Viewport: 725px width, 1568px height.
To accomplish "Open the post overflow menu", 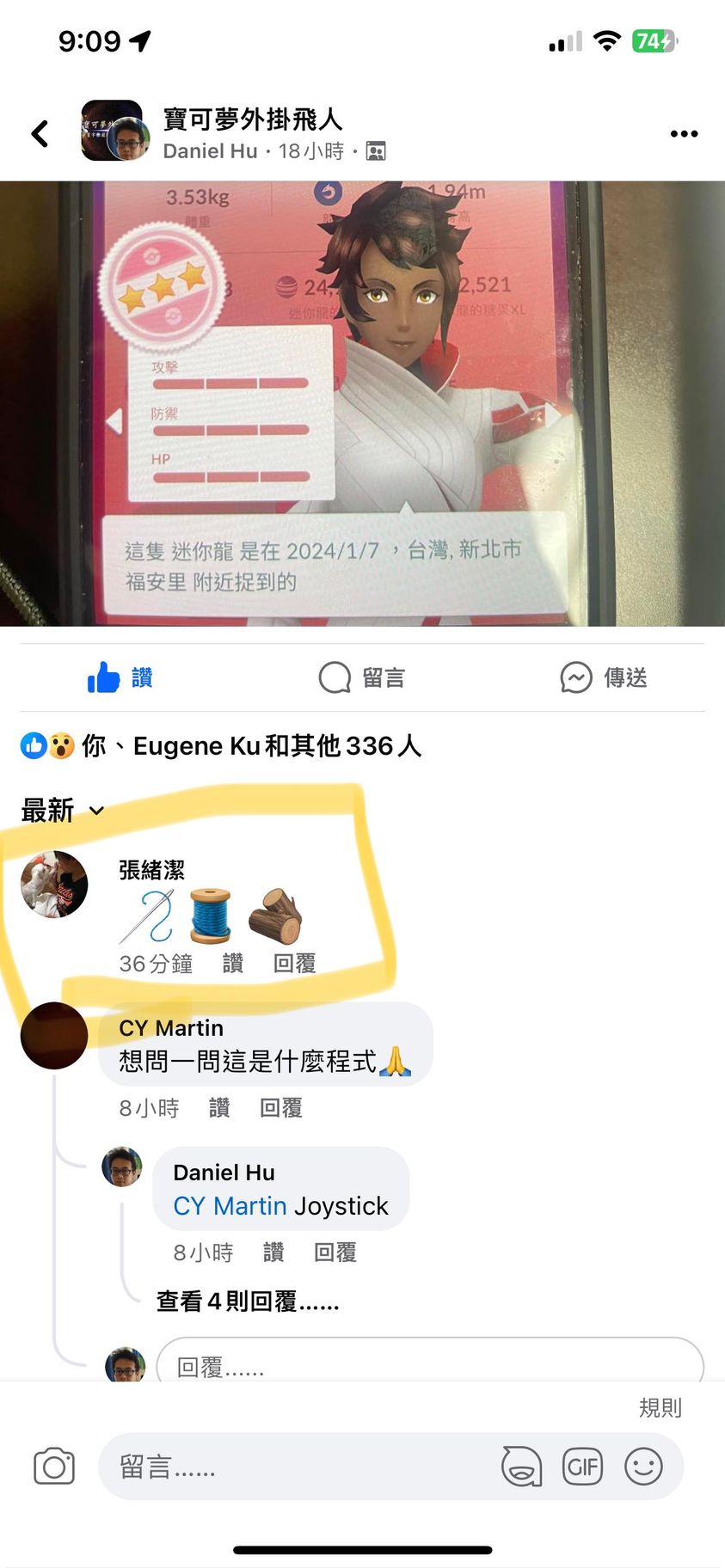I will [684, 133].
